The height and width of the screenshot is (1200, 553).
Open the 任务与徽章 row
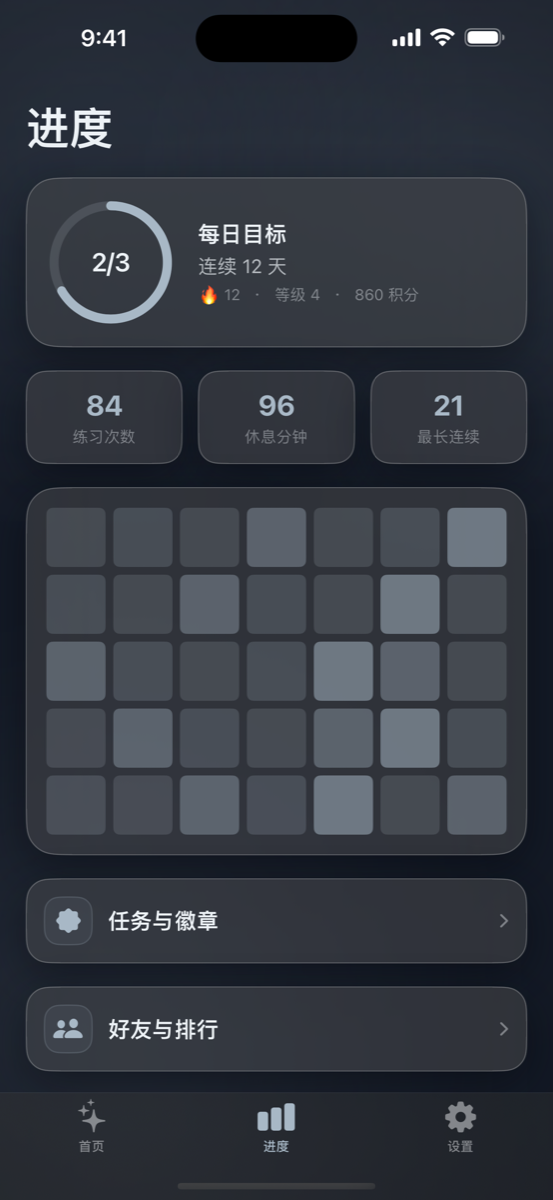276,921
